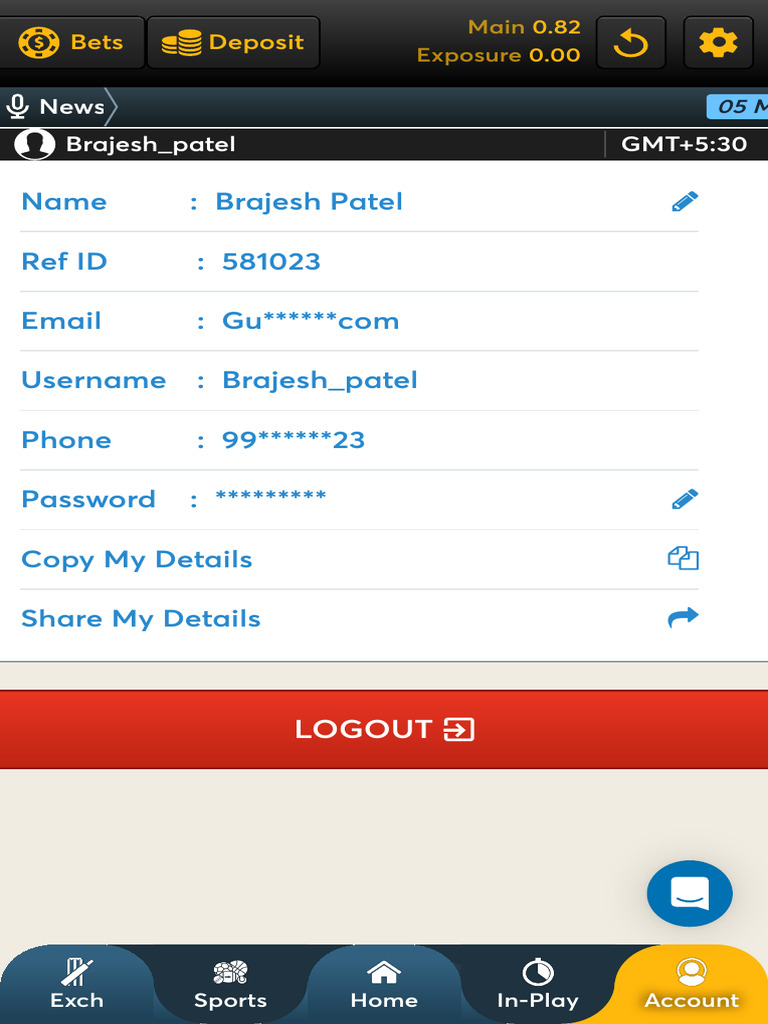Open the settings gear

[x=718, y=42]
